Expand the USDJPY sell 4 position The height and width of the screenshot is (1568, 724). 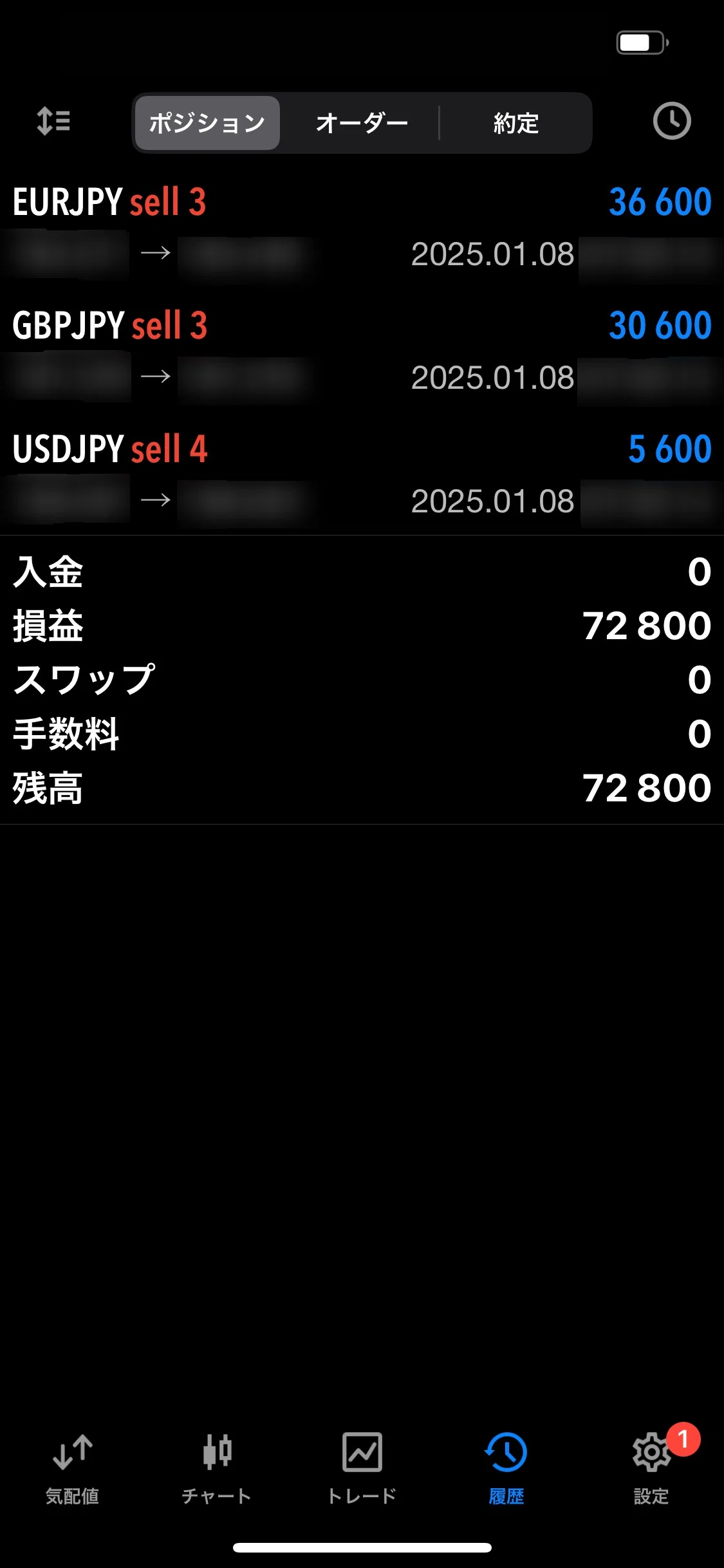(362, 475)
